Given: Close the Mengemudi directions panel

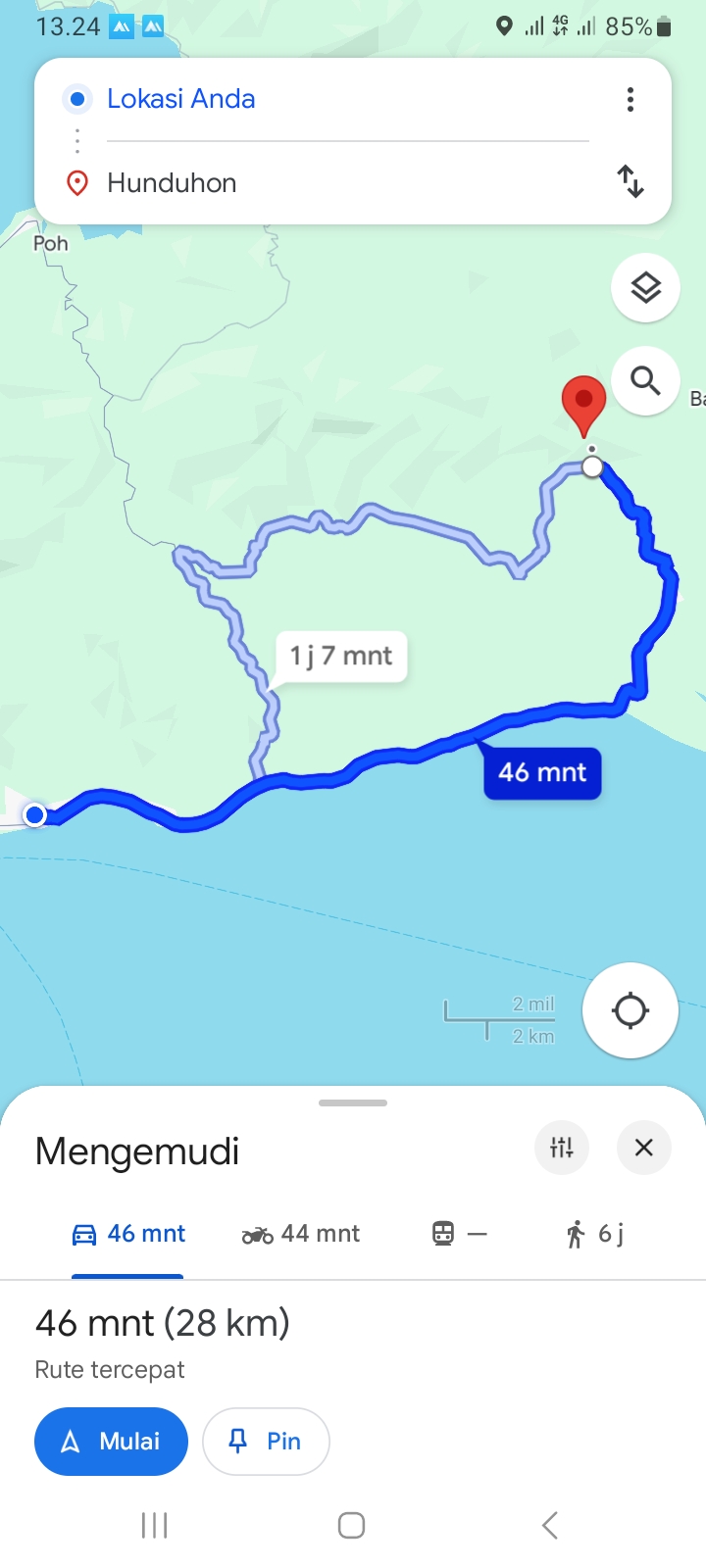Looking at the screenshot, I should [x=644, y=1148].
